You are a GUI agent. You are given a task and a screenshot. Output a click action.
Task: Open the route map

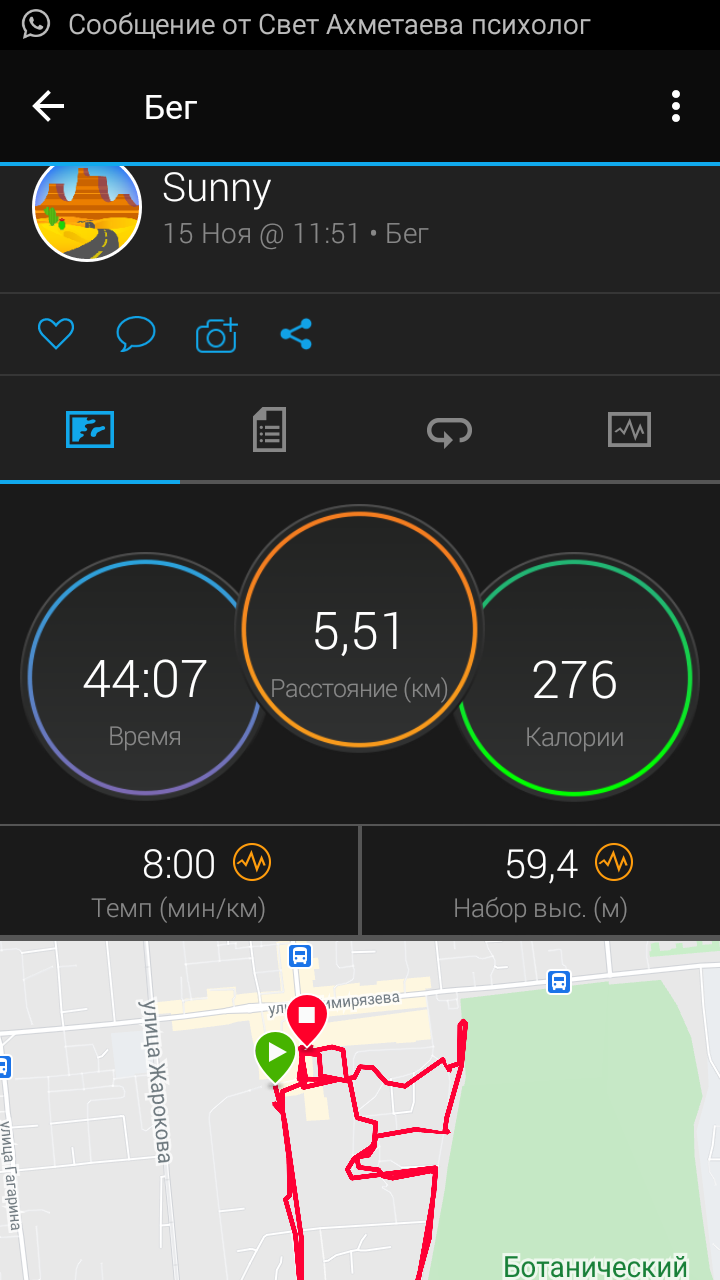pyautogui.click(x=360, y=1110)
